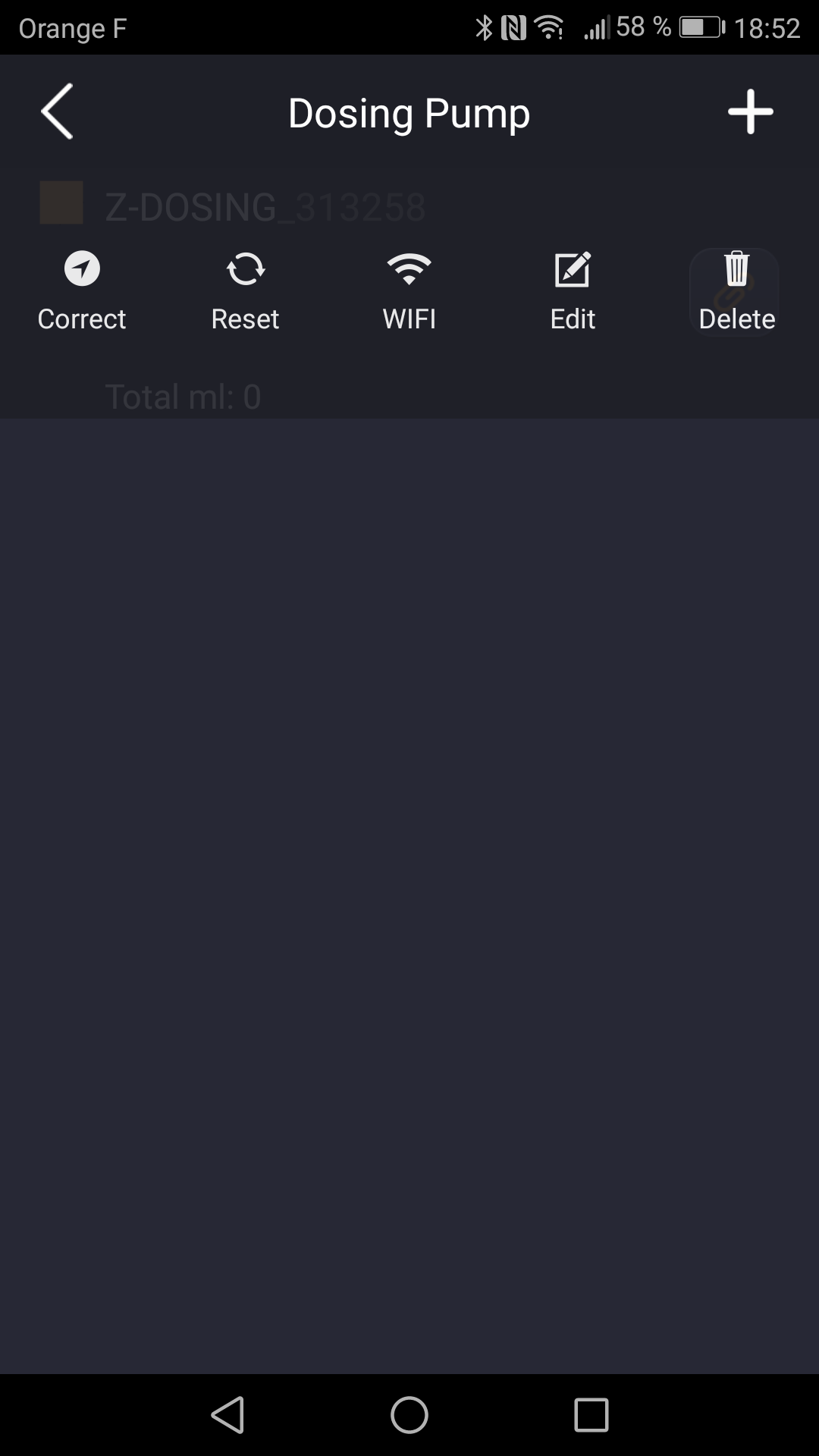Reset the Z-DOSING device
819x1456 pixels.
tap(245, 292)
